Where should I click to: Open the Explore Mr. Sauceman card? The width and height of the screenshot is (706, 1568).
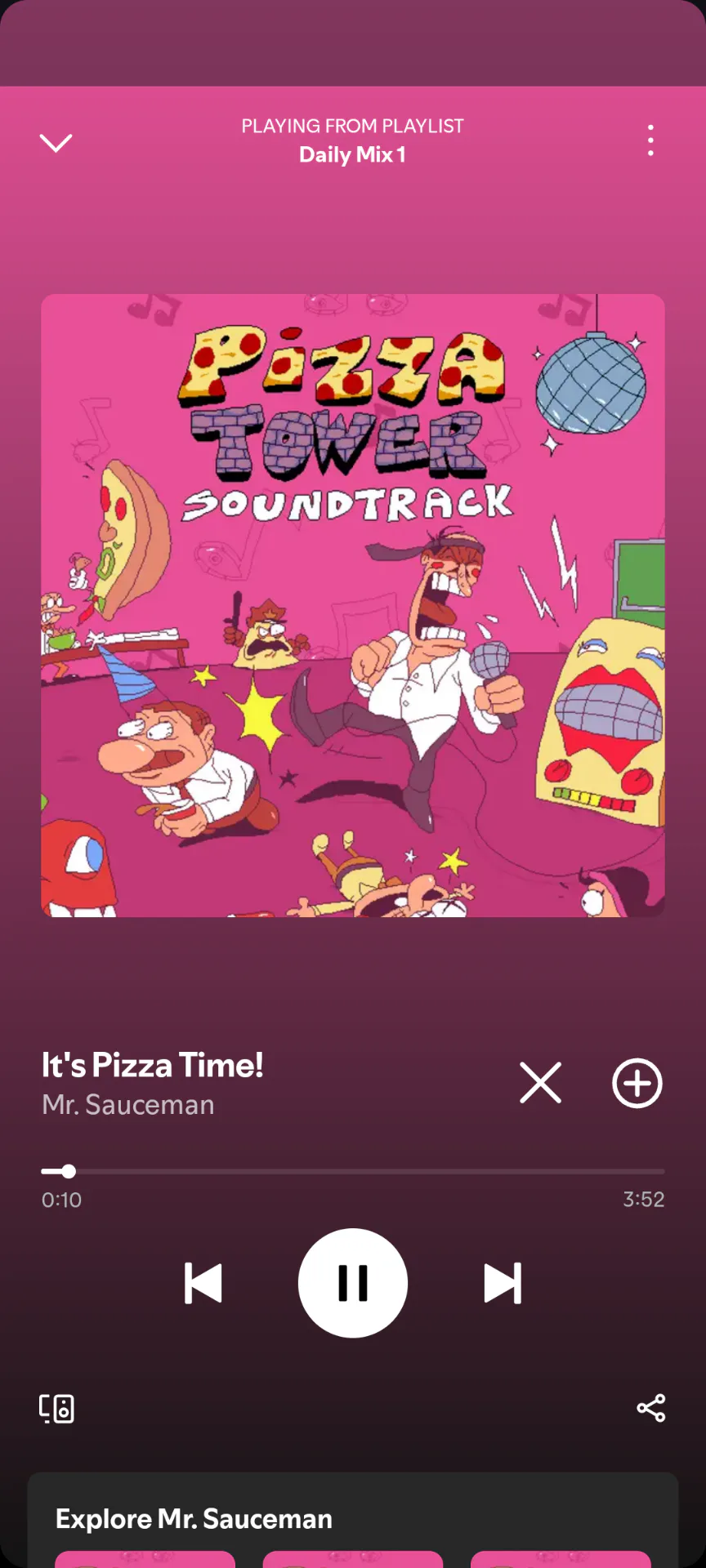click(353, 1520)
